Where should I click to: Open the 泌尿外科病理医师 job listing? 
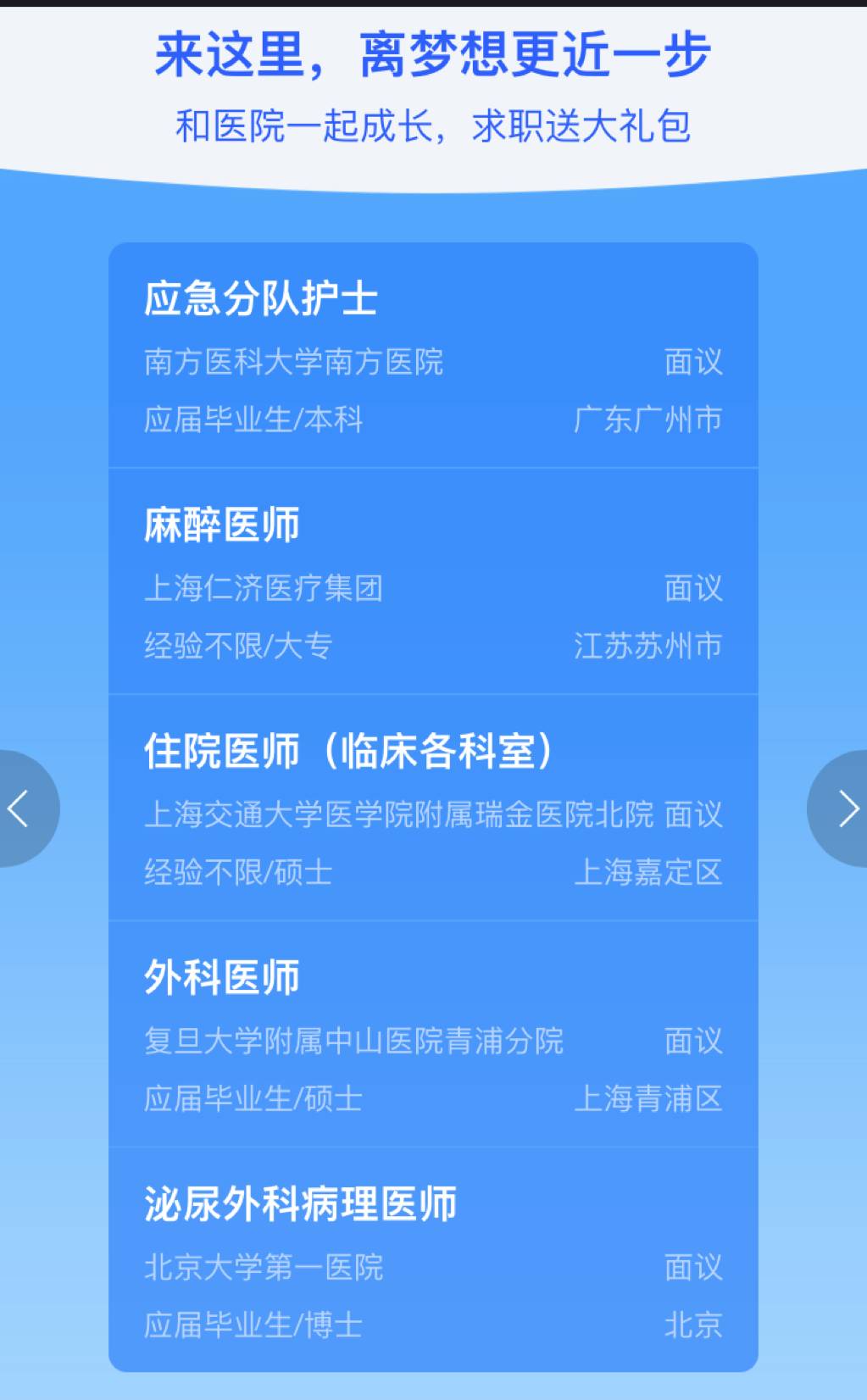pos(432,1261)
